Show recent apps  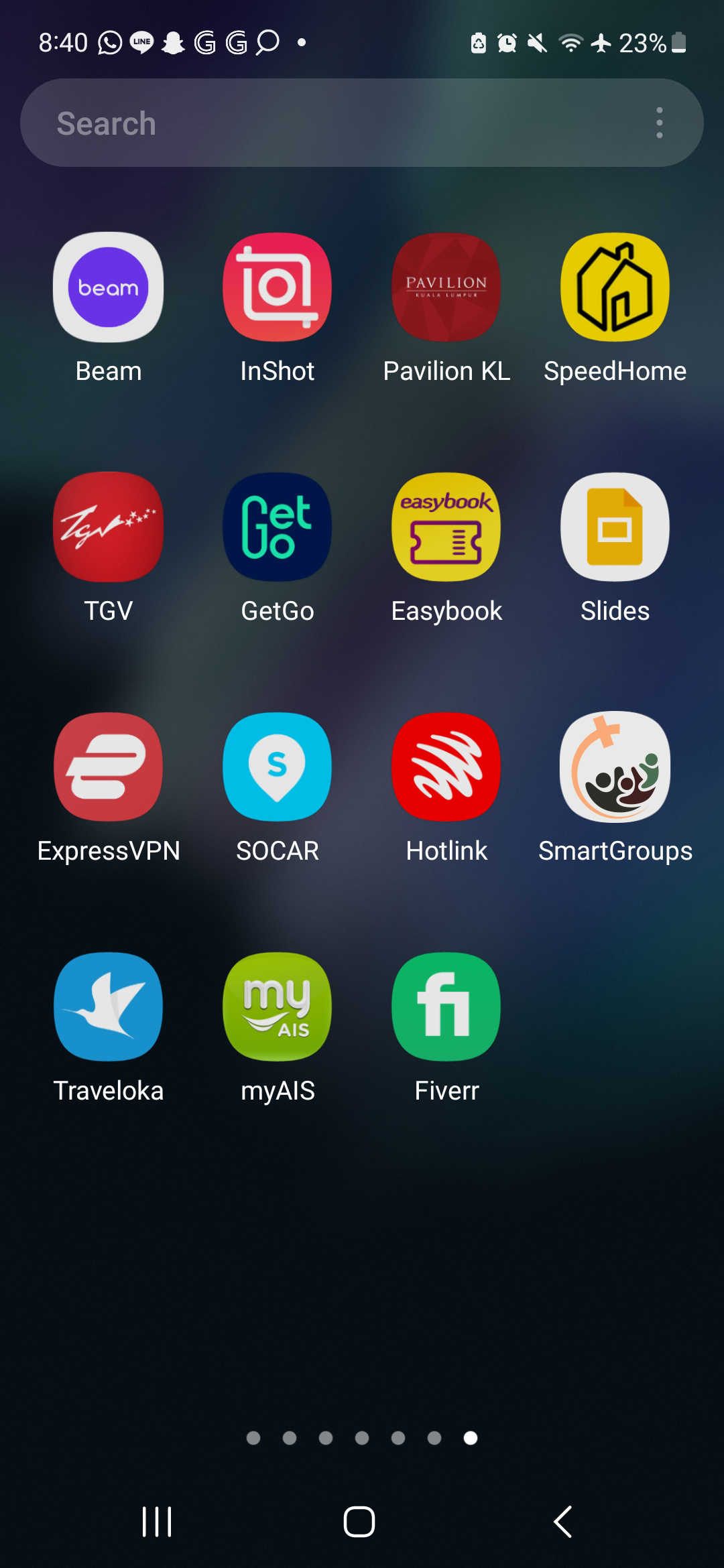pyautogui.click(x=157, y=1521)
